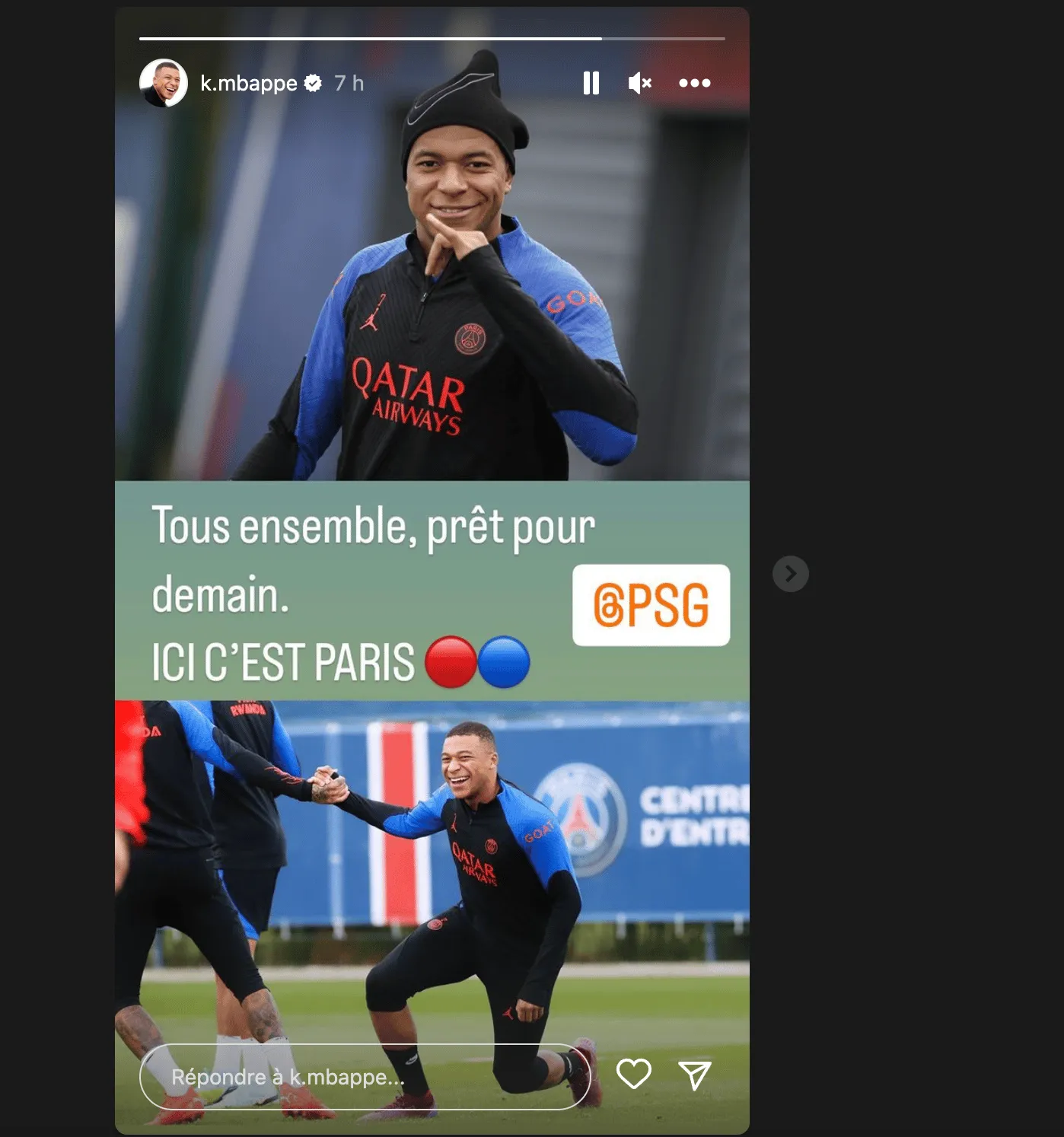Unmute the story sound
This screenshot has height=1137, width=1064.
[x=639, y=83]
